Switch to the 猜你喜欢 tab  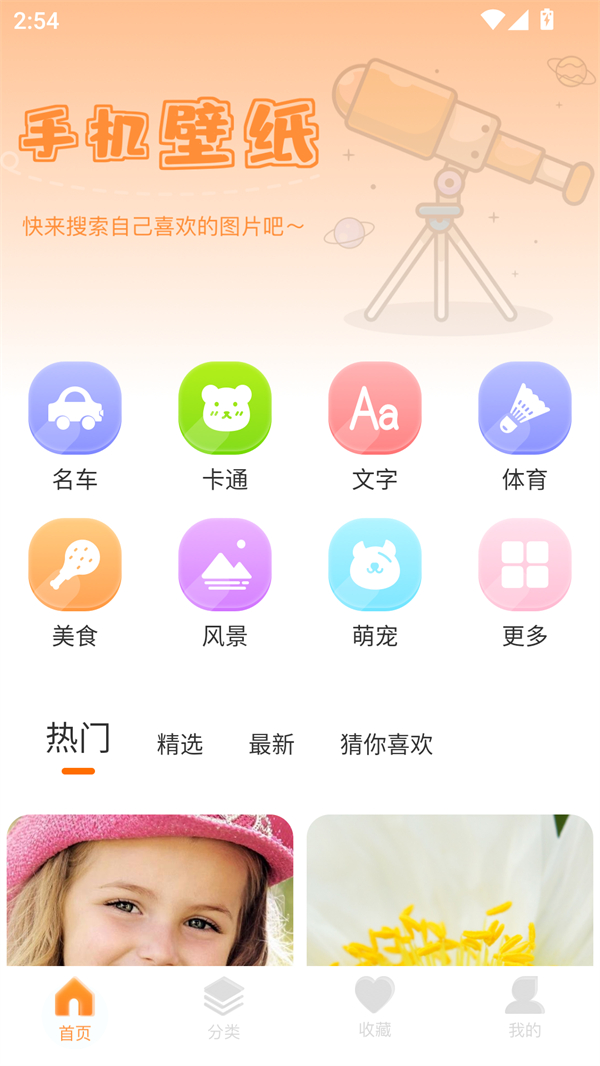point(387,744)
